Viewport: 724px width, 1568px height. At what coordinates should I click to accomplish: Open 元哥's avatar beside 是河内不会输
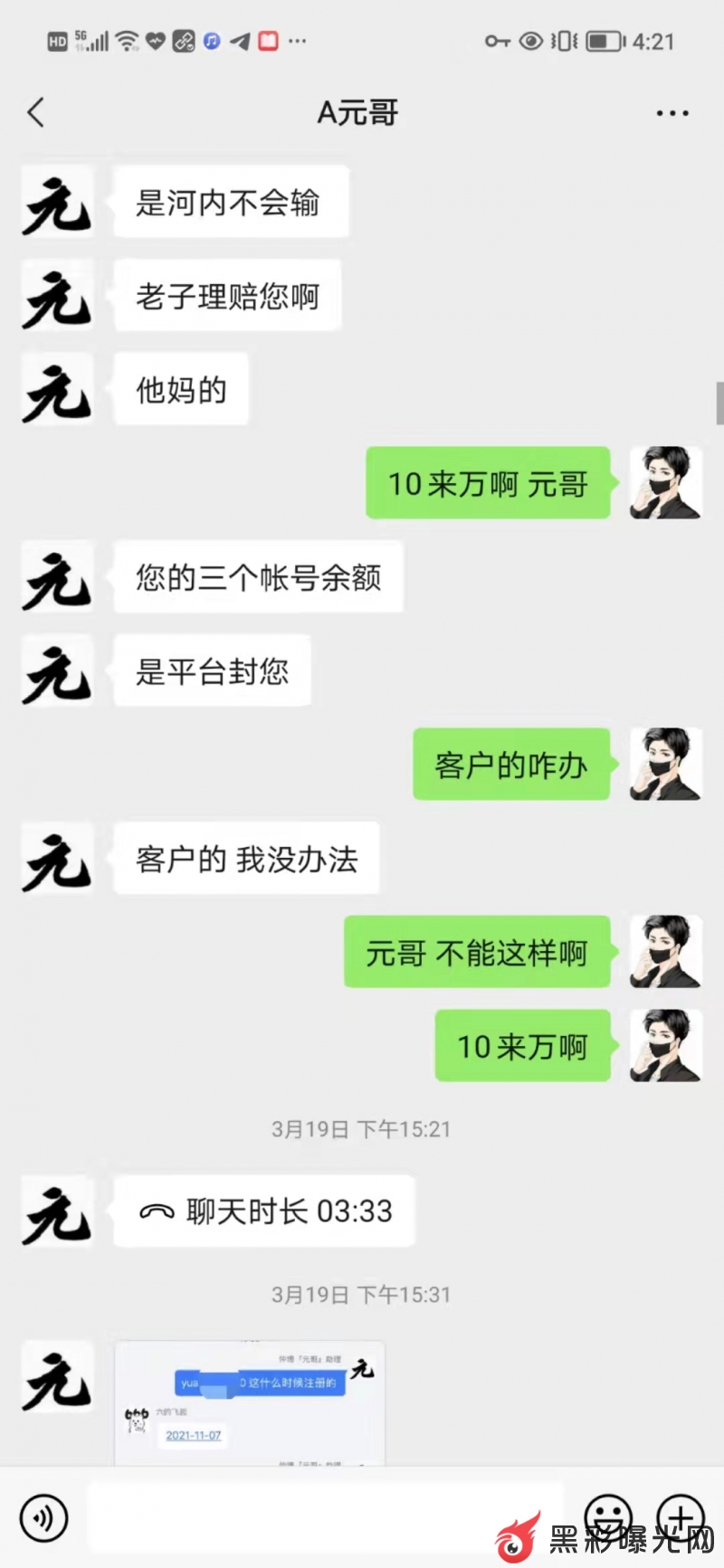[x=57, y=203]
